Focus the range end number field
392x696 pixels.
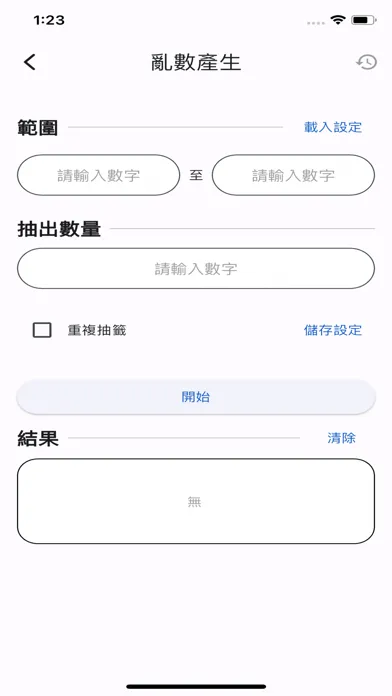293,175
